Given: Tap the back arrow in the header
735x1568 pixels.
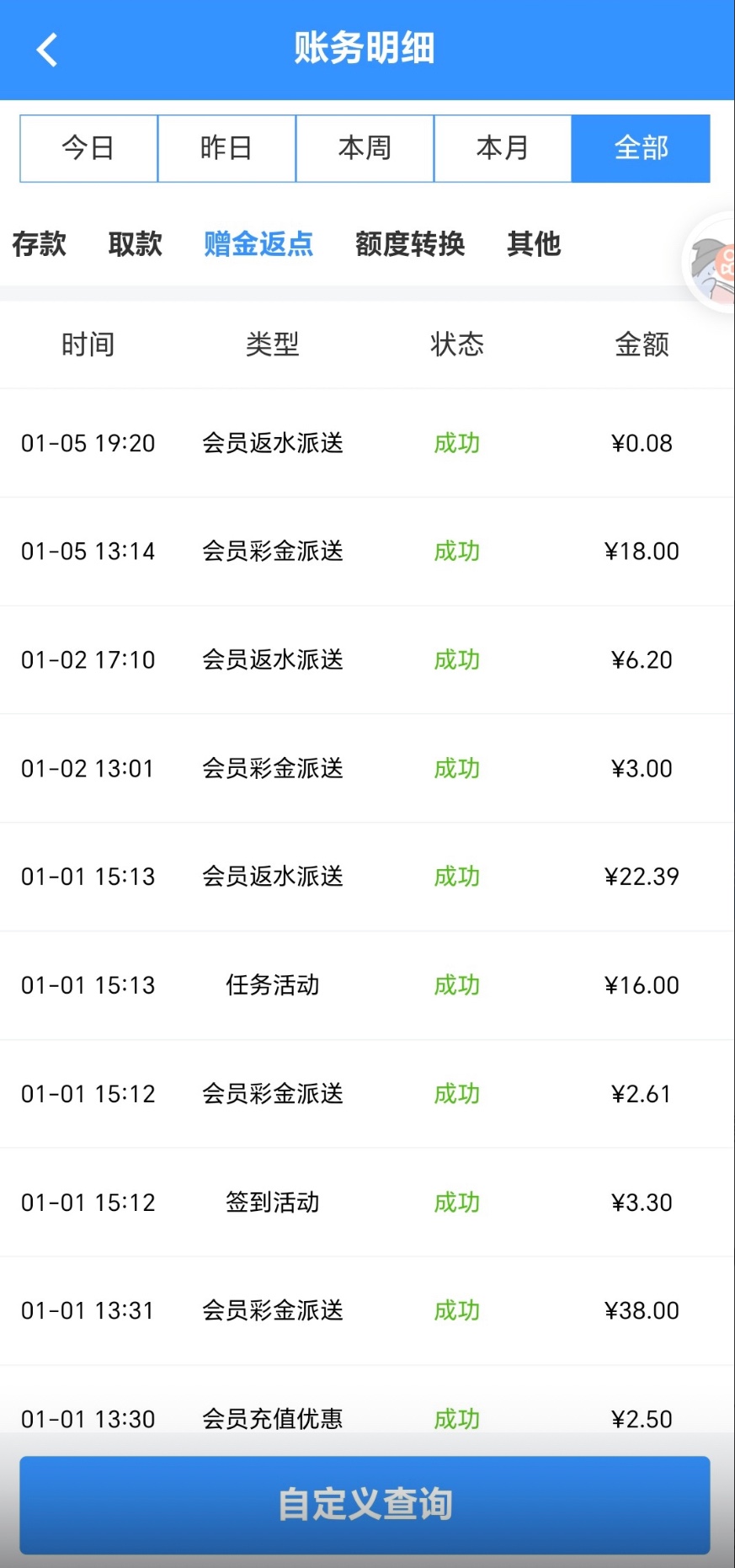Looking at the screenshot, I should pyautogui.click(x=46, y=49).
